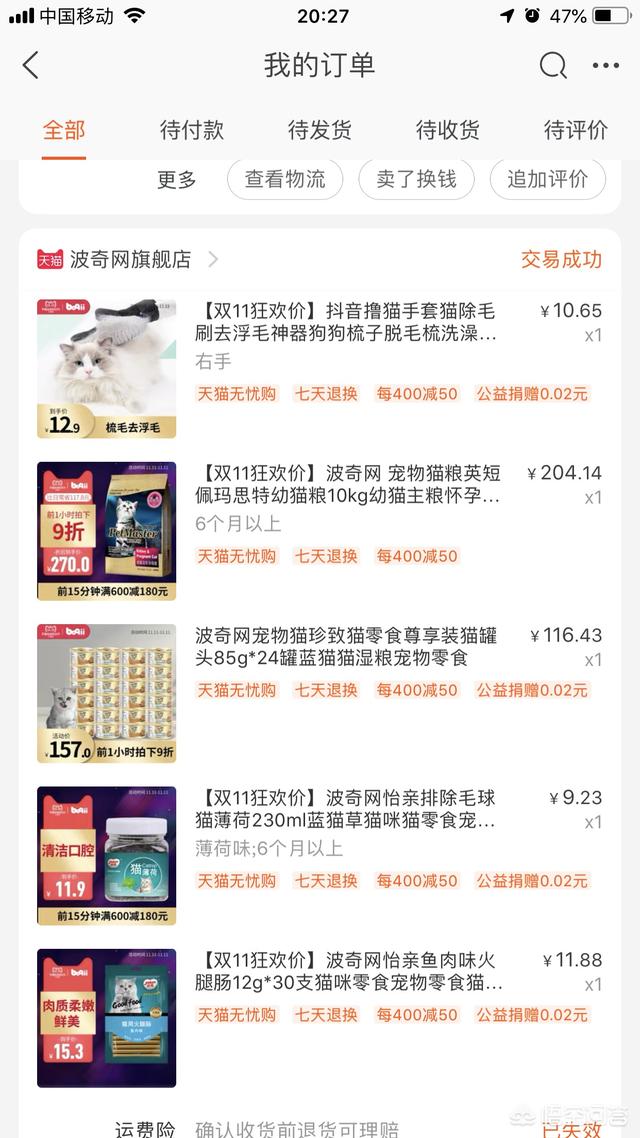Screen dimensions: 640x1138
Task: Tap the 查看物流 button
Action: [x=285, y=180]
